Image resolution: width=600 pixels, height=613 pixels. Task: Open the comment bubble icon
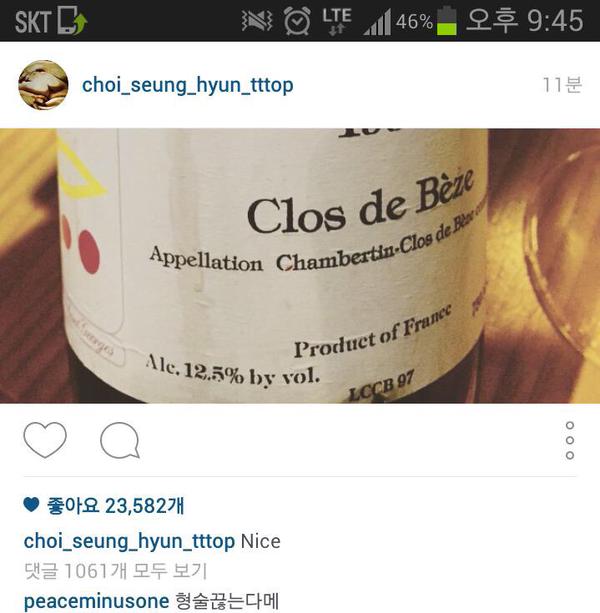click(x=120, y=440)
